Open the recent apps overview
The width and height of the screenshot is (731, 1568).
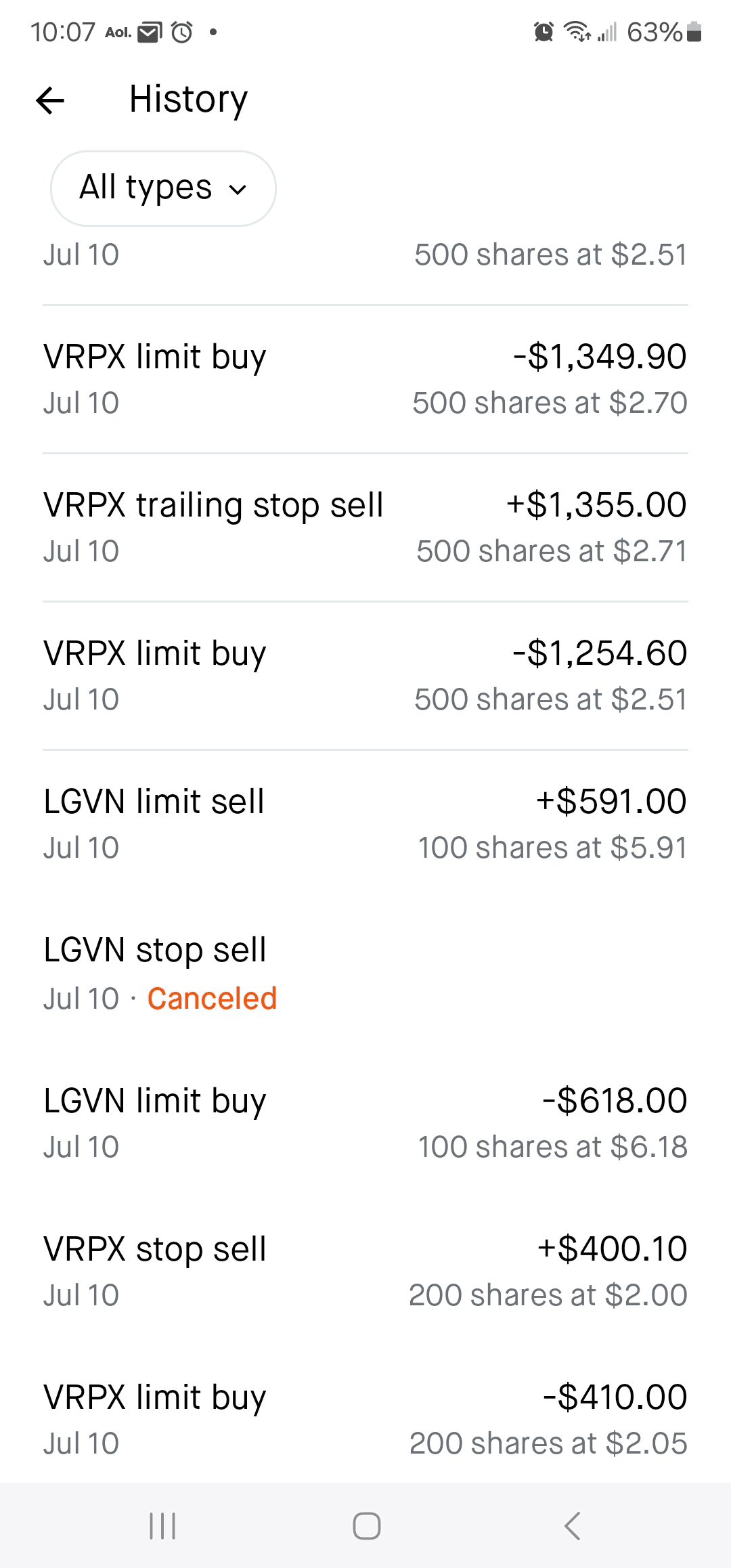pyautogui.click(x=162, y=1526)
